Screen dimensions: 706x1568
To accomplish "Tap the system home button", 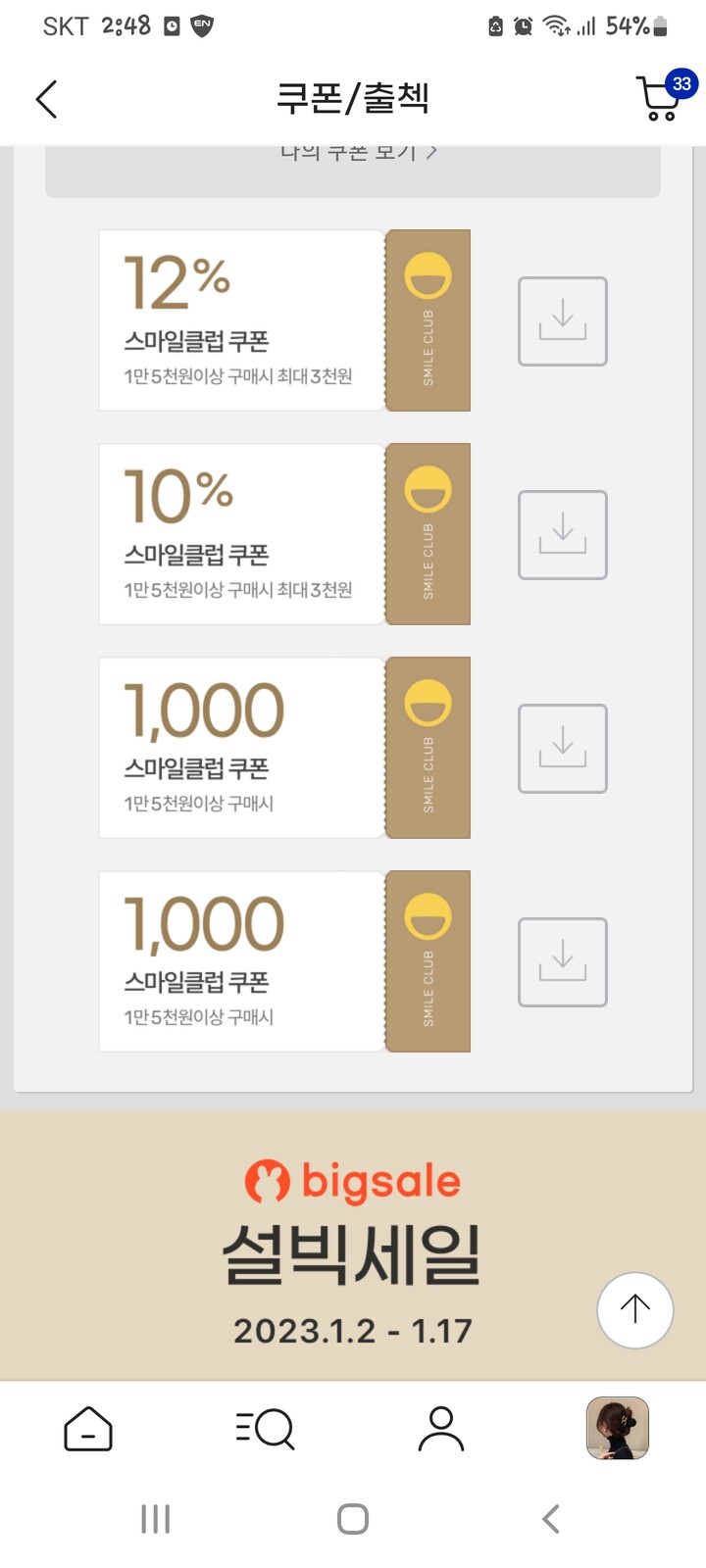I will click(x=353, y=1519).
